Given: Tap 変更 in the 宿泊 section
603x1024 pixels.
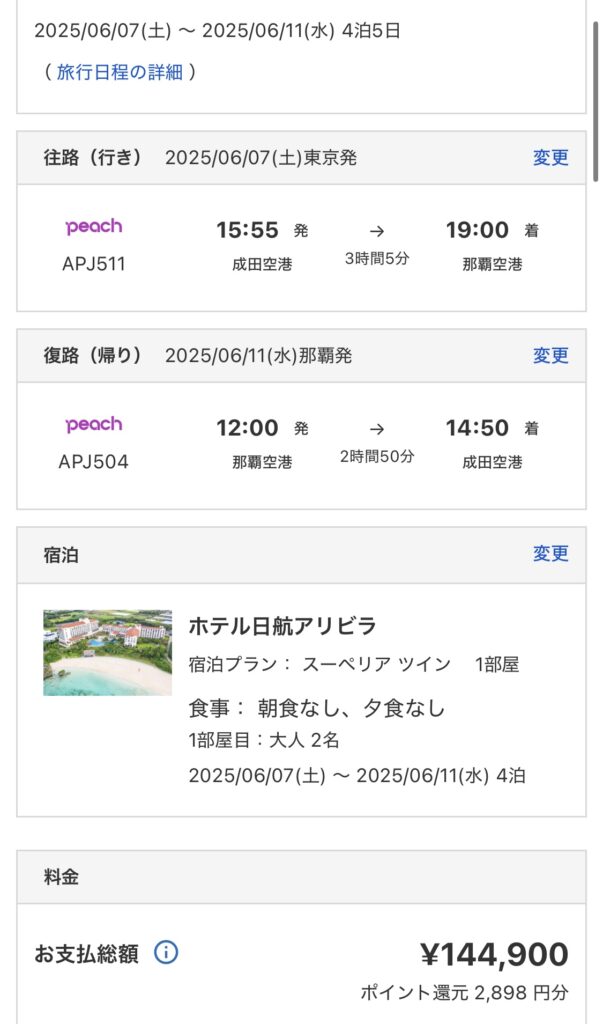Looking at the screenshot, I should (551, 554).
